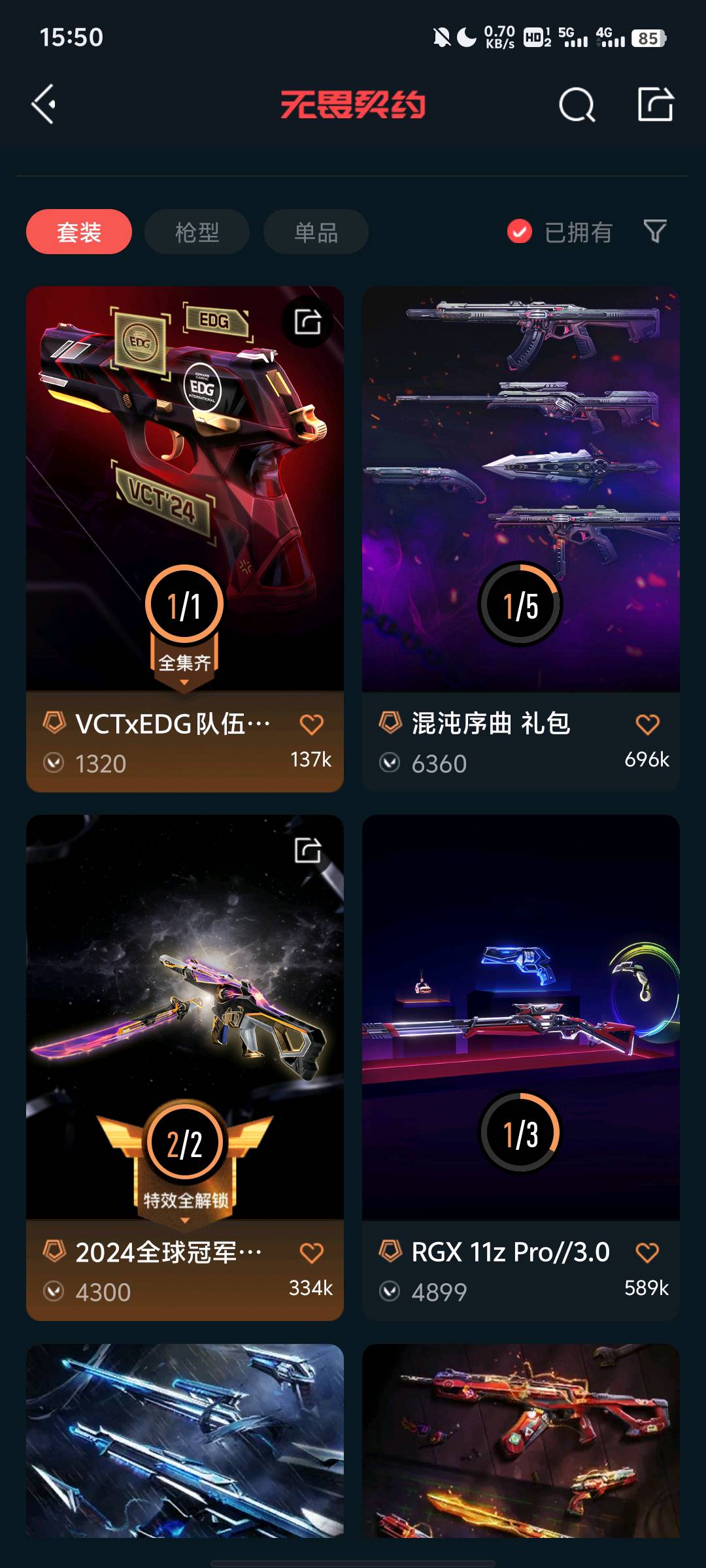Viewport: 706px width, 1568px height.
Task: Open the VCTxEDG 队伍 bundle card
Action: click(184, 490)
